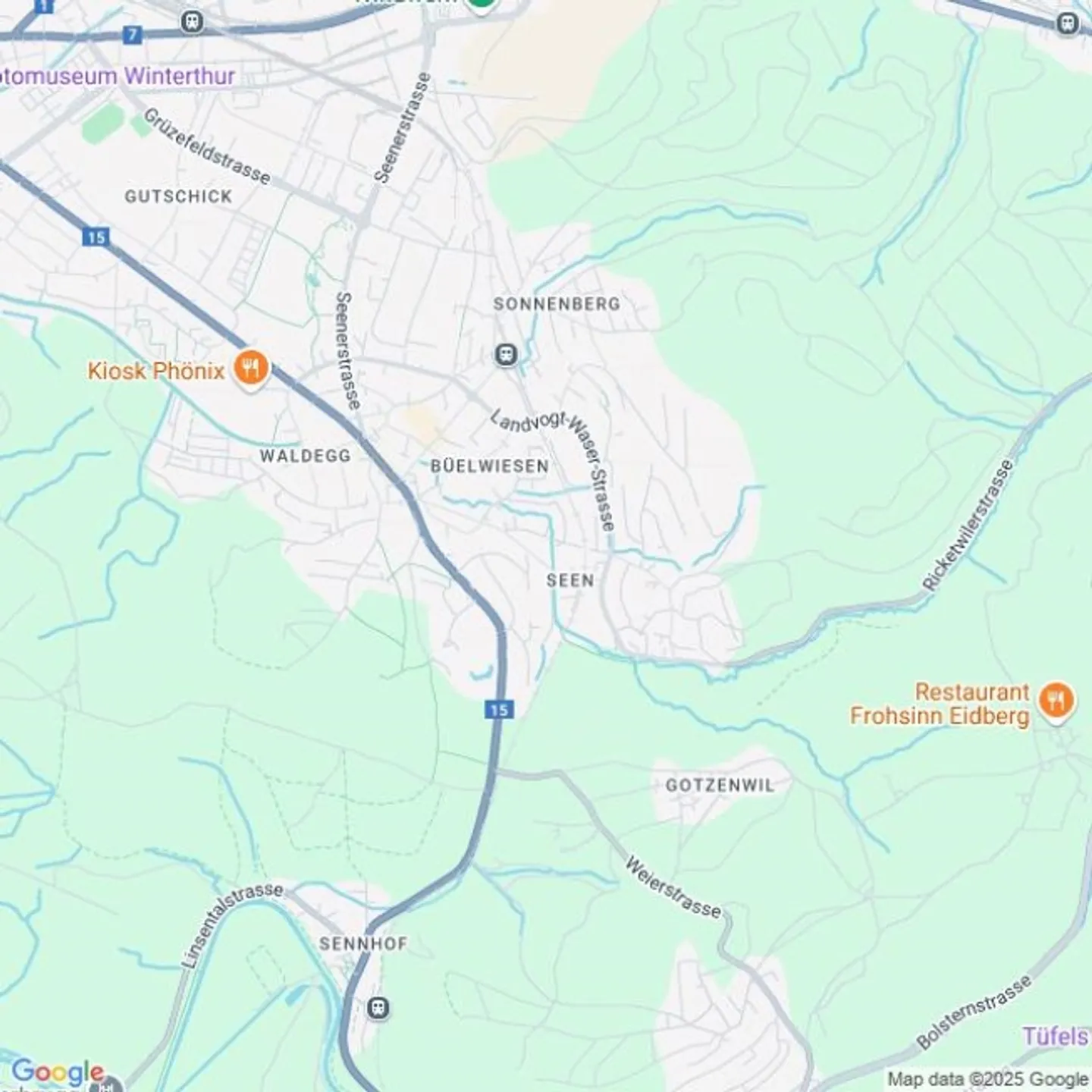The image size is (1092, 1092).
Task: Open the Restaurant Frohsinn Eidberg marker
Action: (x=1056, y=701)
